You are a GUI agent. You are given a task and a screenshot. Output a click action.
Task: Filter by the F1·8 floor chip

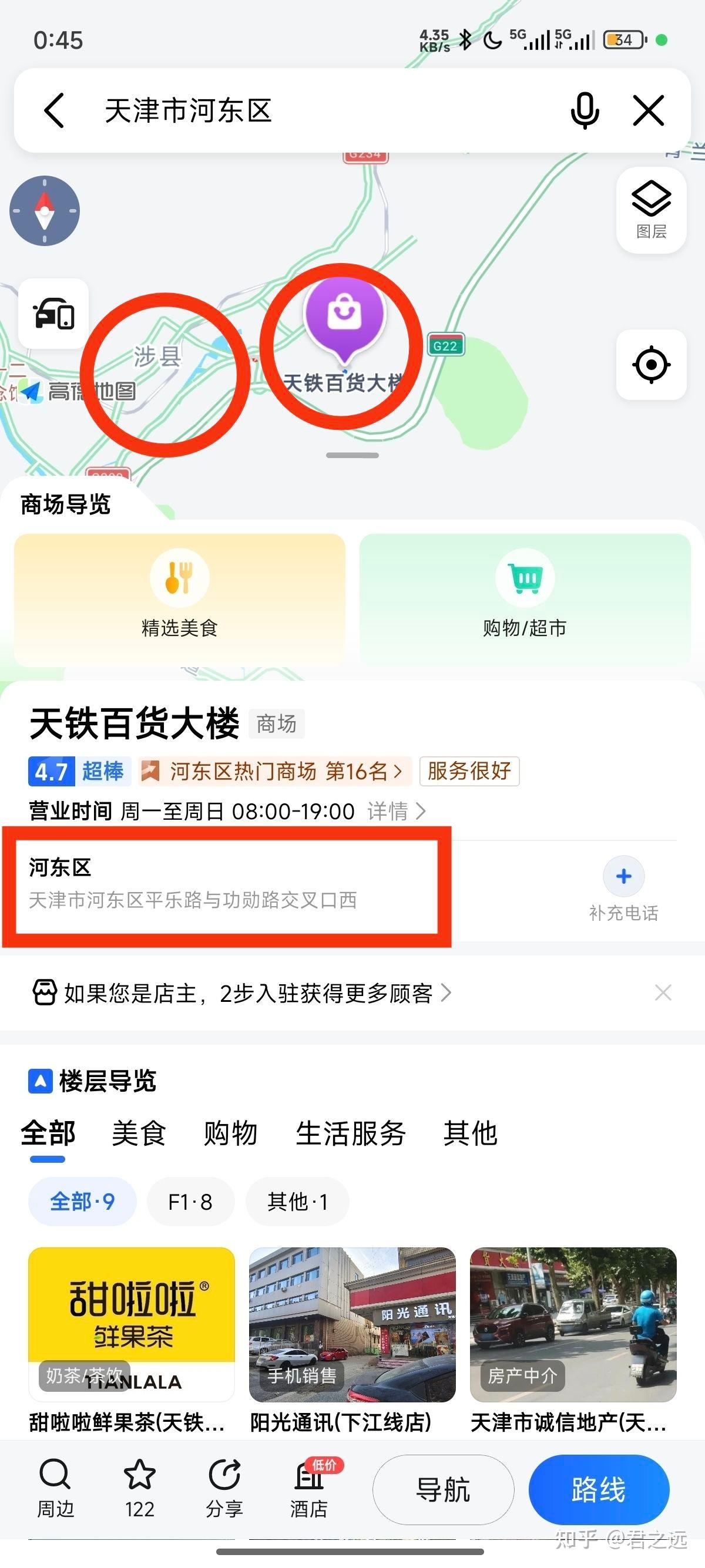tap(190, 1202)
